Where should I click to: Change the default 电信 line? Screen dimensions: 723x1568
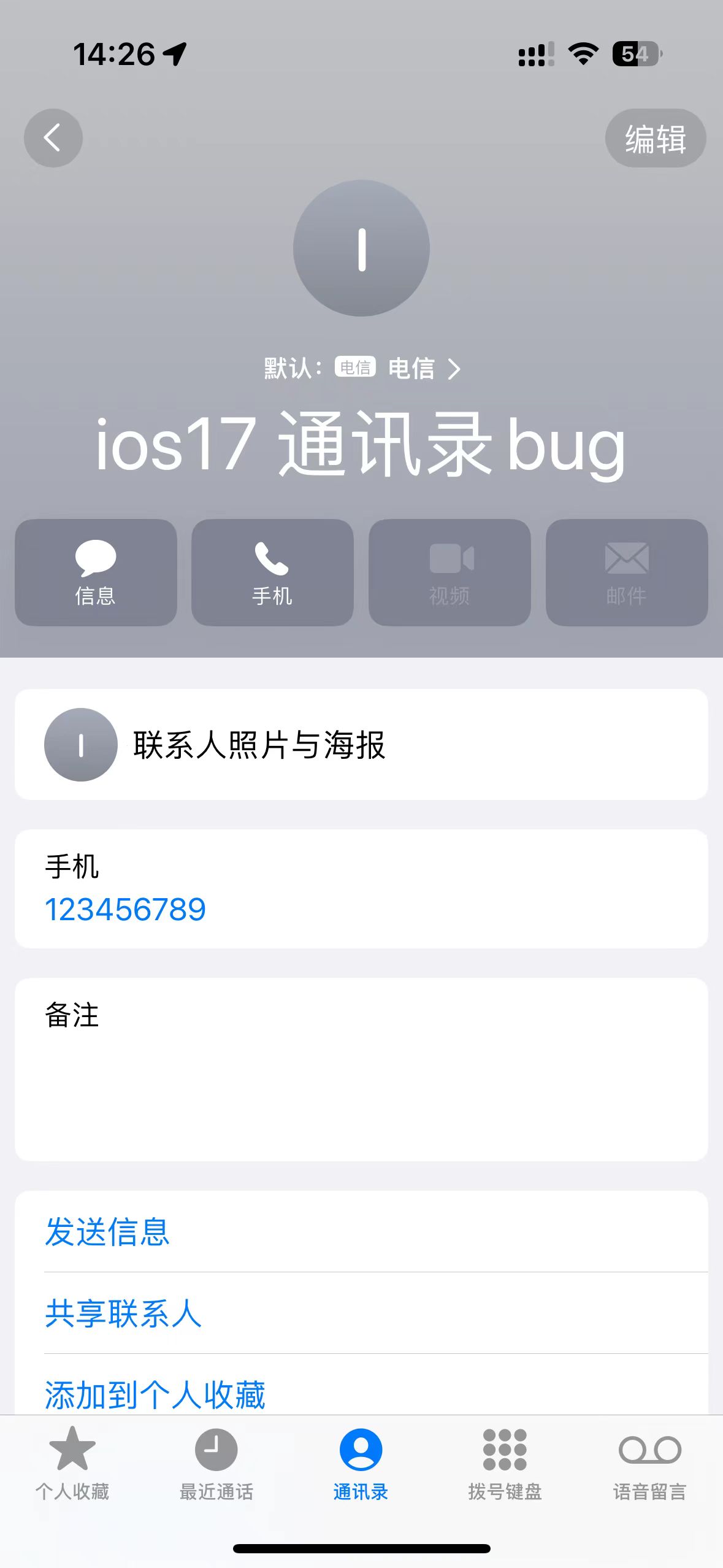(x=362, y=369)
